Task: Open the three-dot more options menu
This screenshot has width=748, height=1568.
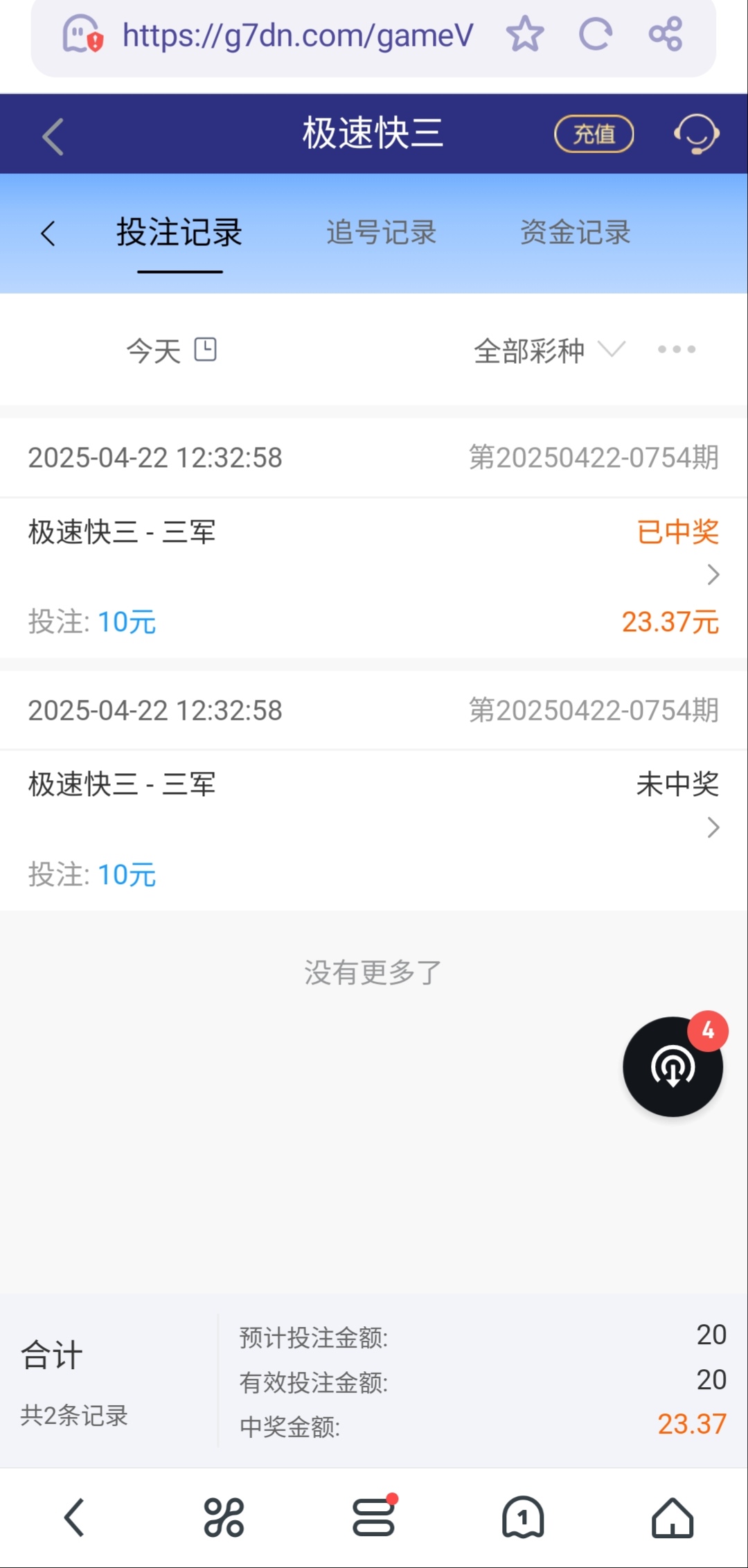Action: click(x=677, y=349)
